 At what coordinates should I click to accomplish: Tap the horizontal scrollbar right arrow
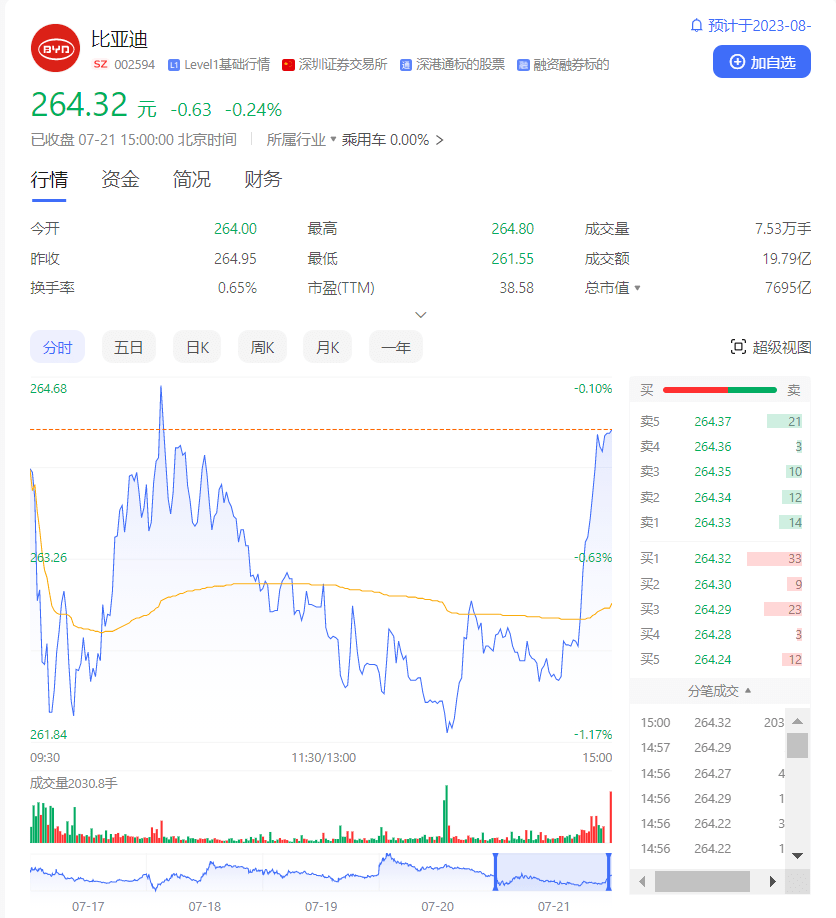coord(772,881)
